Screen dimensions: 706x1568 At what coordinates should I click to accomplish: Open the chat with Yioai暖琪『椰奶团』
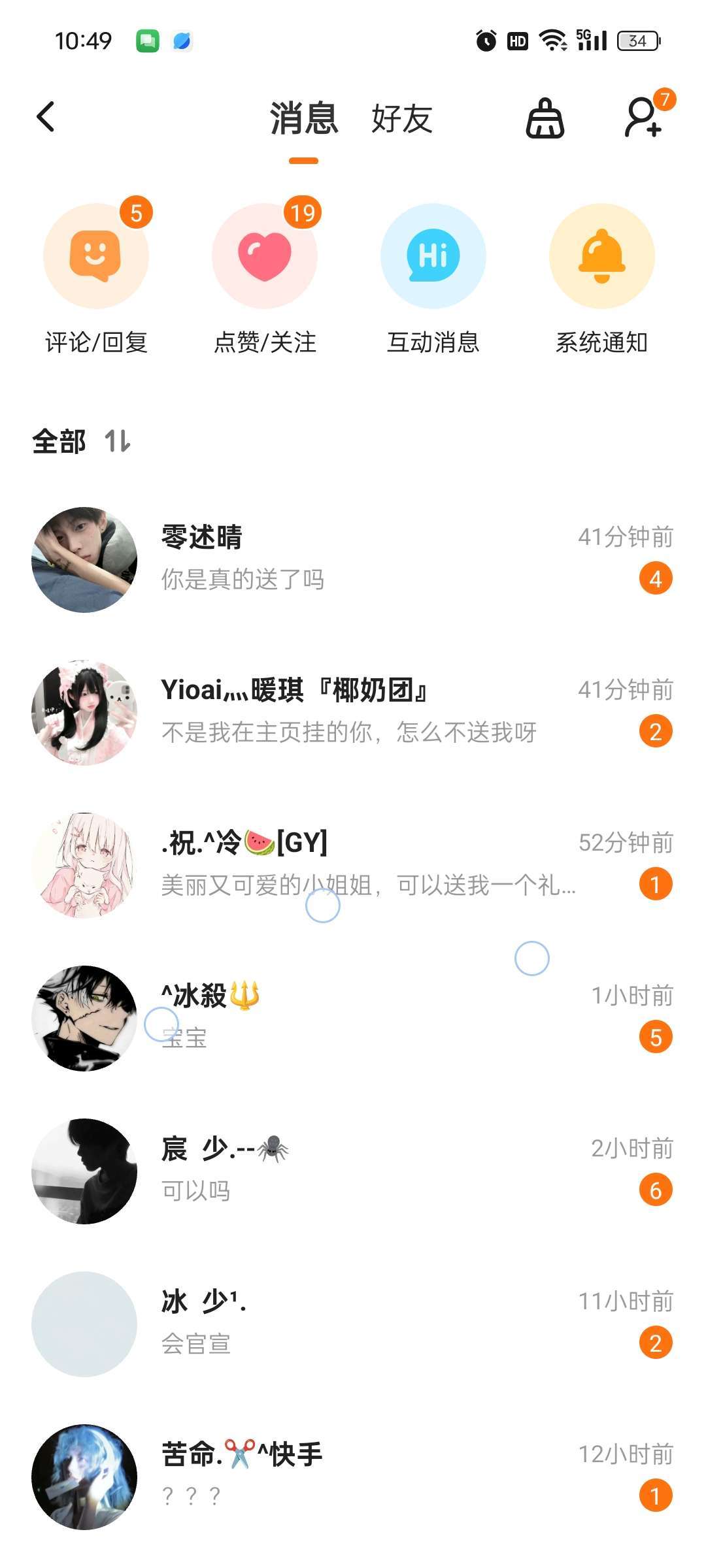353,712
